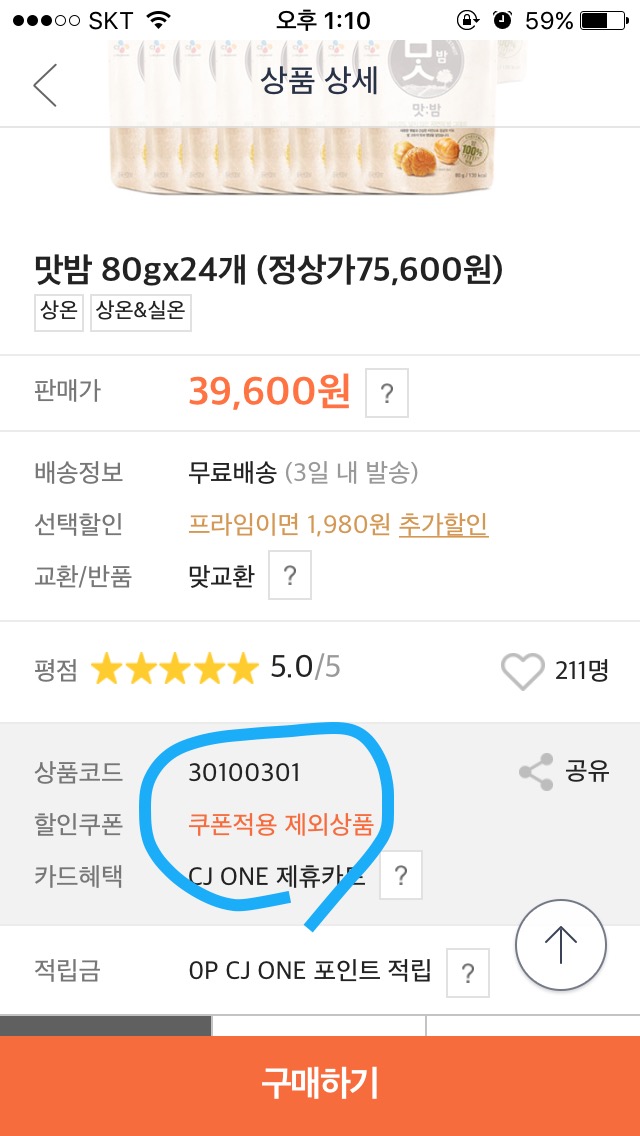Tap 구매하기 to purchase
The image size is (640, 1136).
click(320, 1084)
